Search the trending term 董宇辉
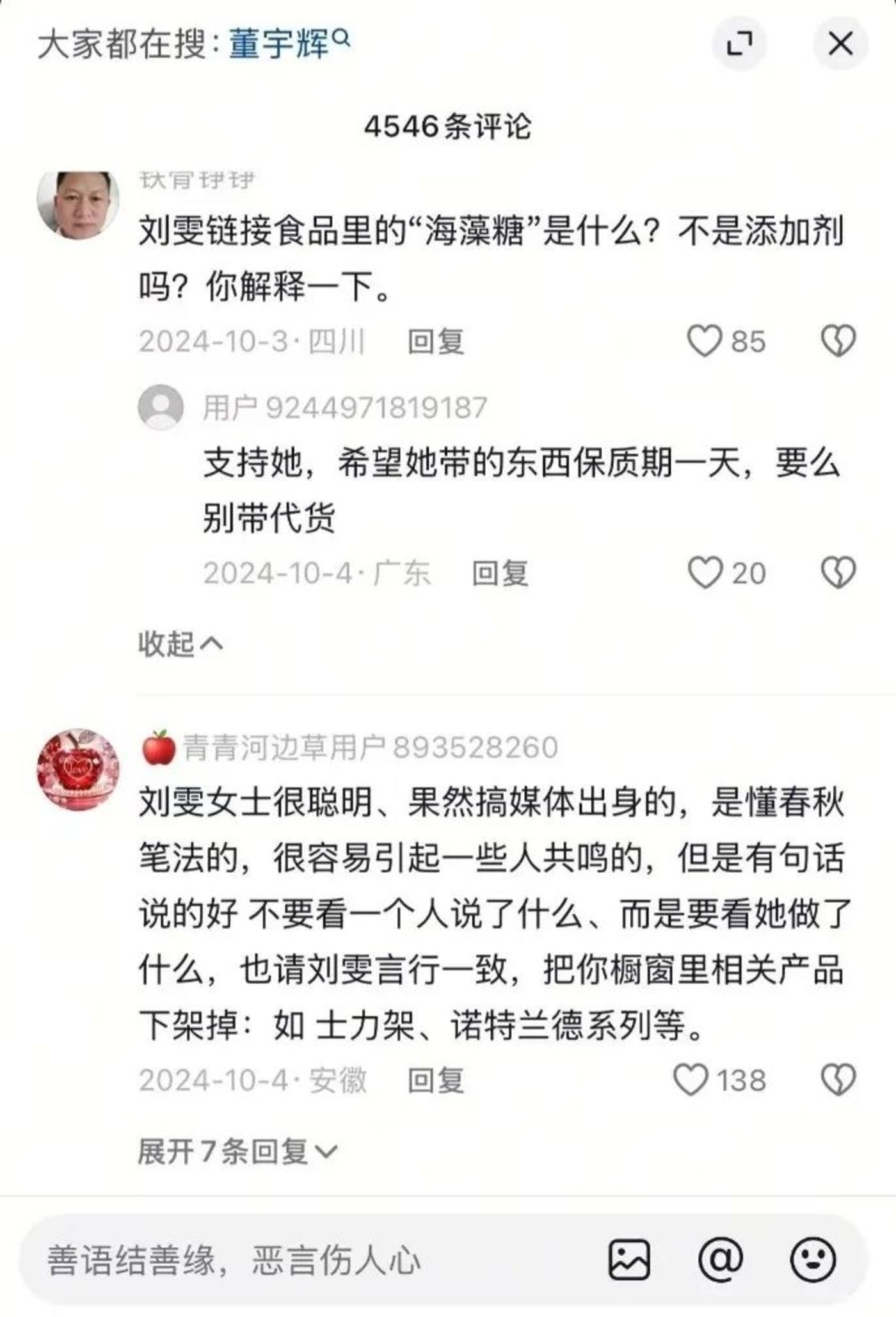The width and height of the screenshot is (896, 1317). pos(288,44)
